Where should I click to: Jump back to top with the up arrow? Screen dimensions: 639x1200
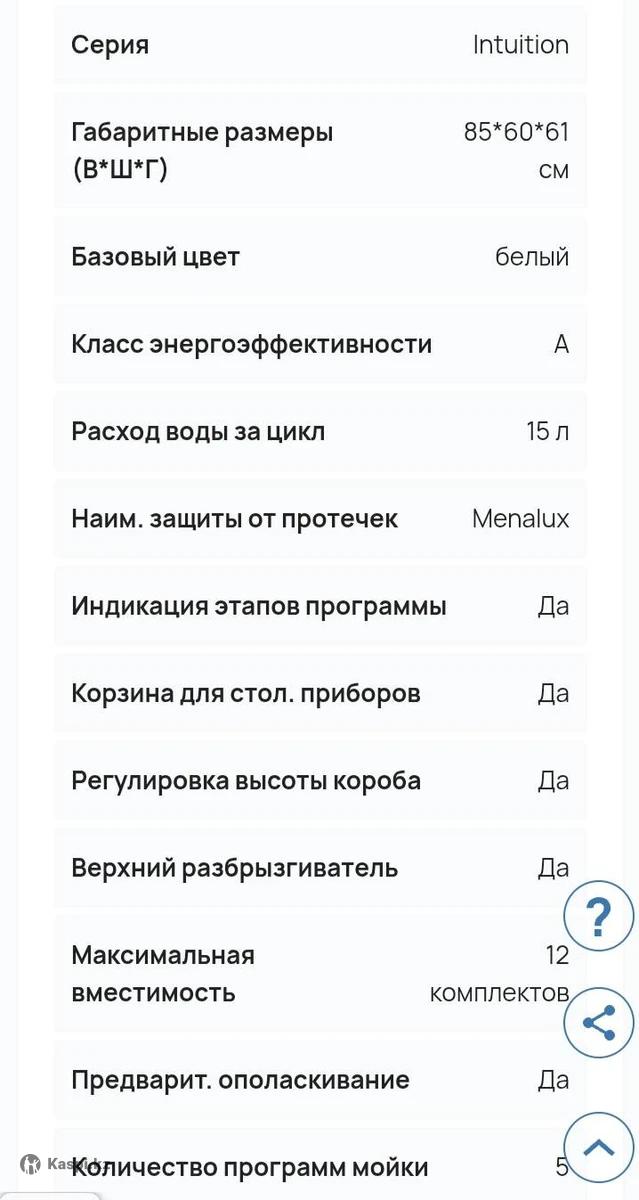[x=598, y=1147]
